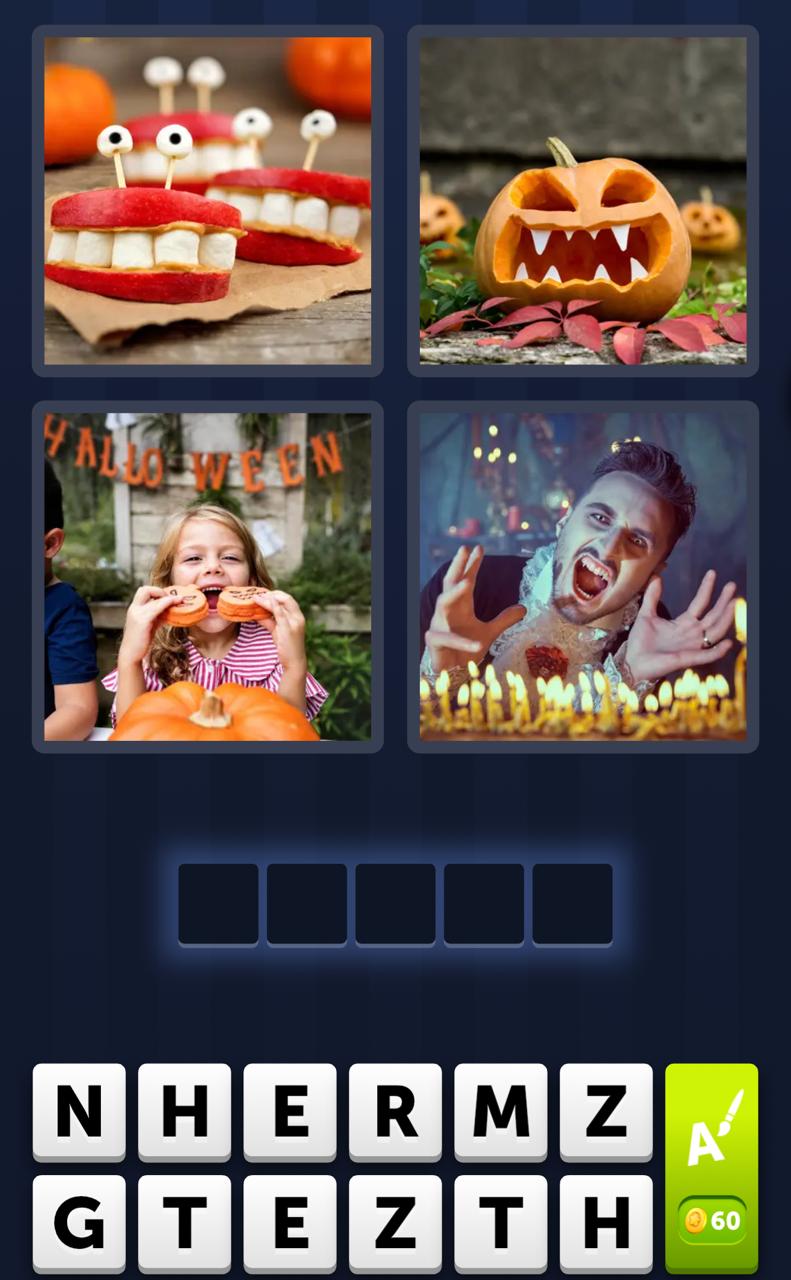Use the 60-coin letter hint button
The height and width of the screenshot is (1280, 791).
[x=711, y=1167]
